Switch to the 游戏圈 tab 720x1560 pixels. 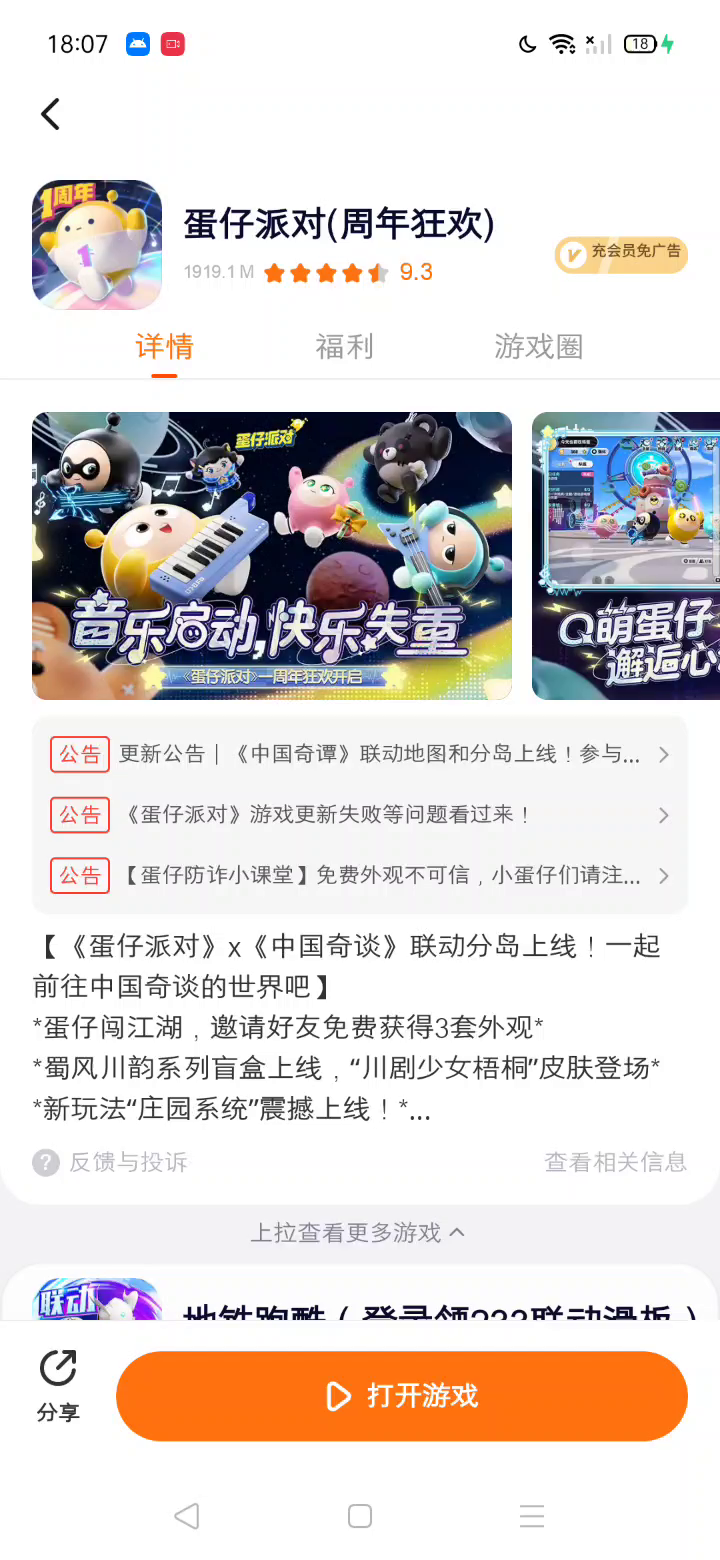pyautogui.click(x=538, y=347)
